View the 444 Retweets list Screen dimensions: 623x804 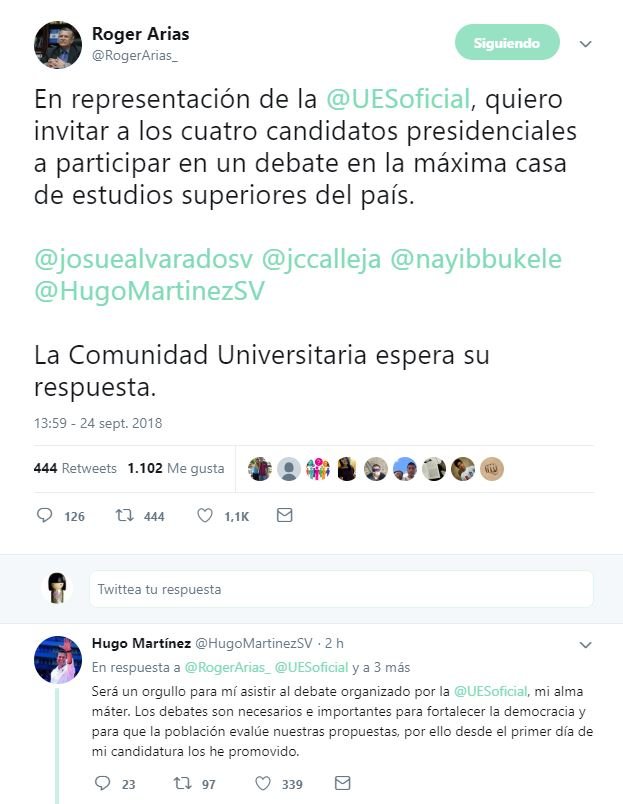coord(75,468)
